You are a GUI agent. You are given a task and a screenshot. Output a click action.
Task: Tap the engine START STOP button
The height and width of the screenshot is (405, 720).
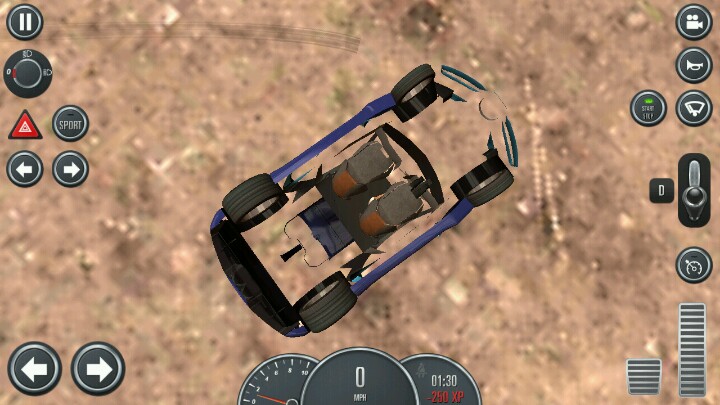coord(648,108)
